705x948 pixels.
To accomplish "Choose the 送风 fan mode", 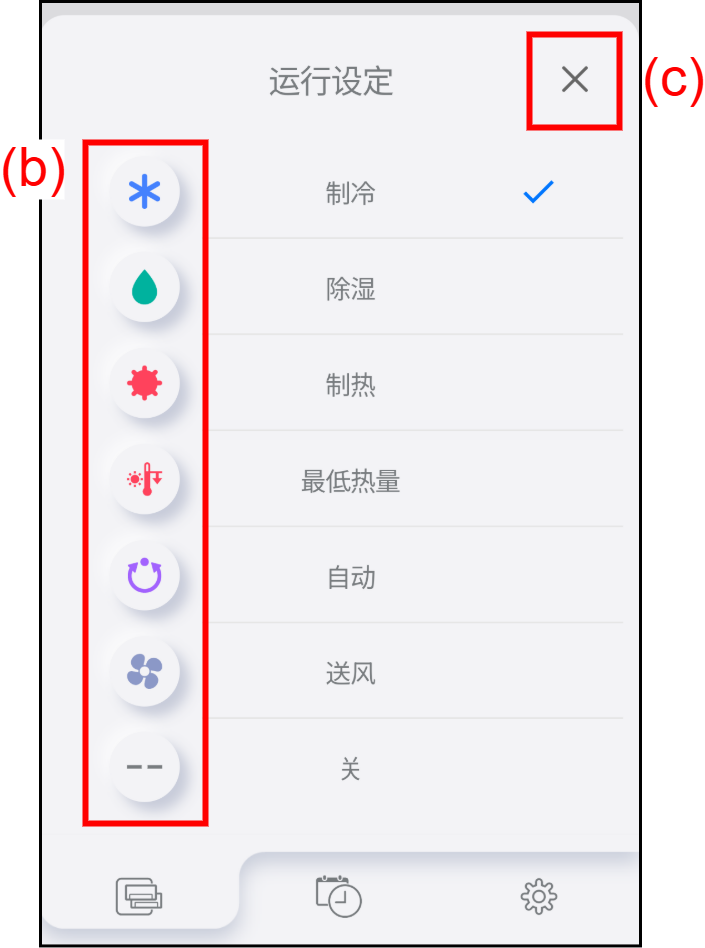I will point(350,673).
